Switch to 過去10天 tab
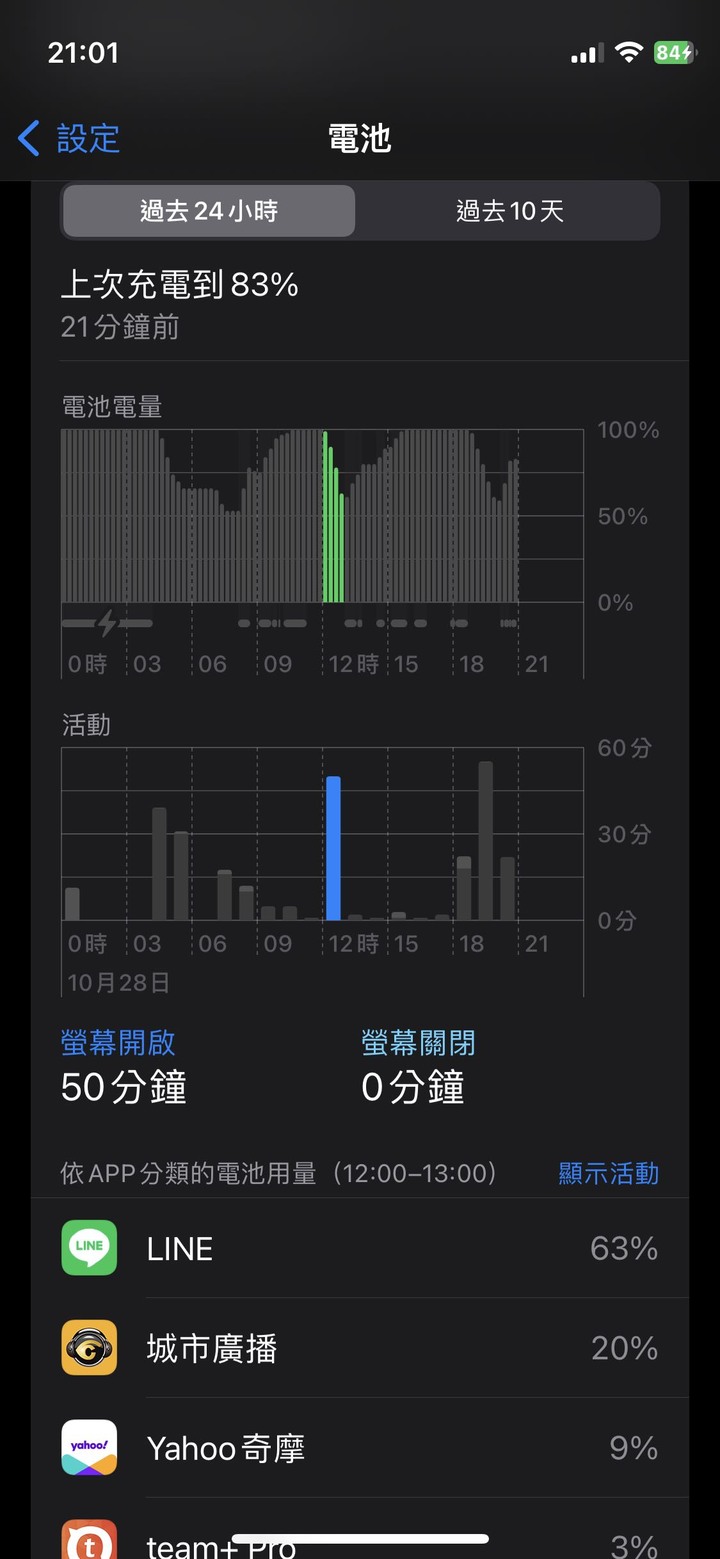 click(x=509, y=211)
